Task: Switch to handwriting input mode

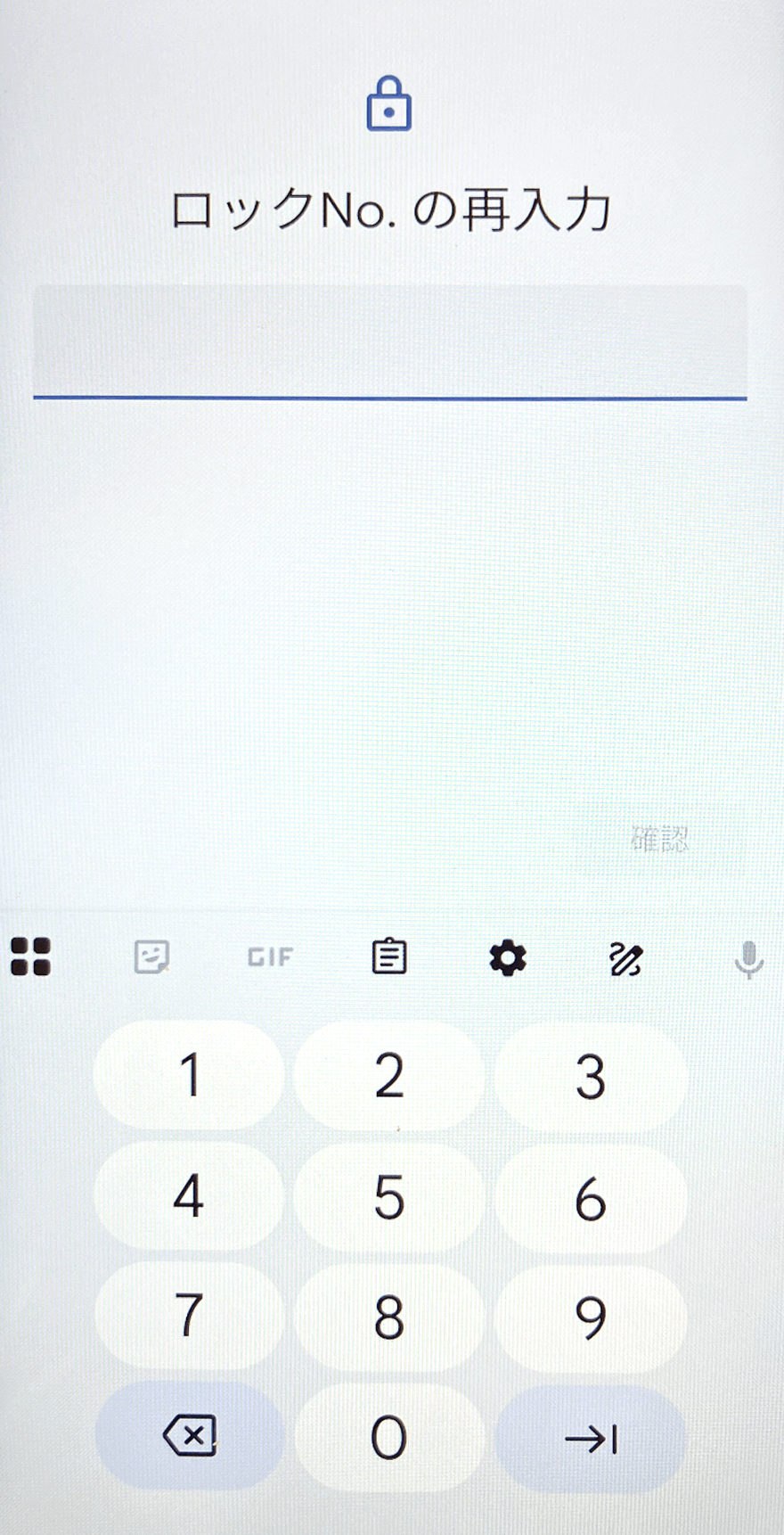Action: click(626, 959)
